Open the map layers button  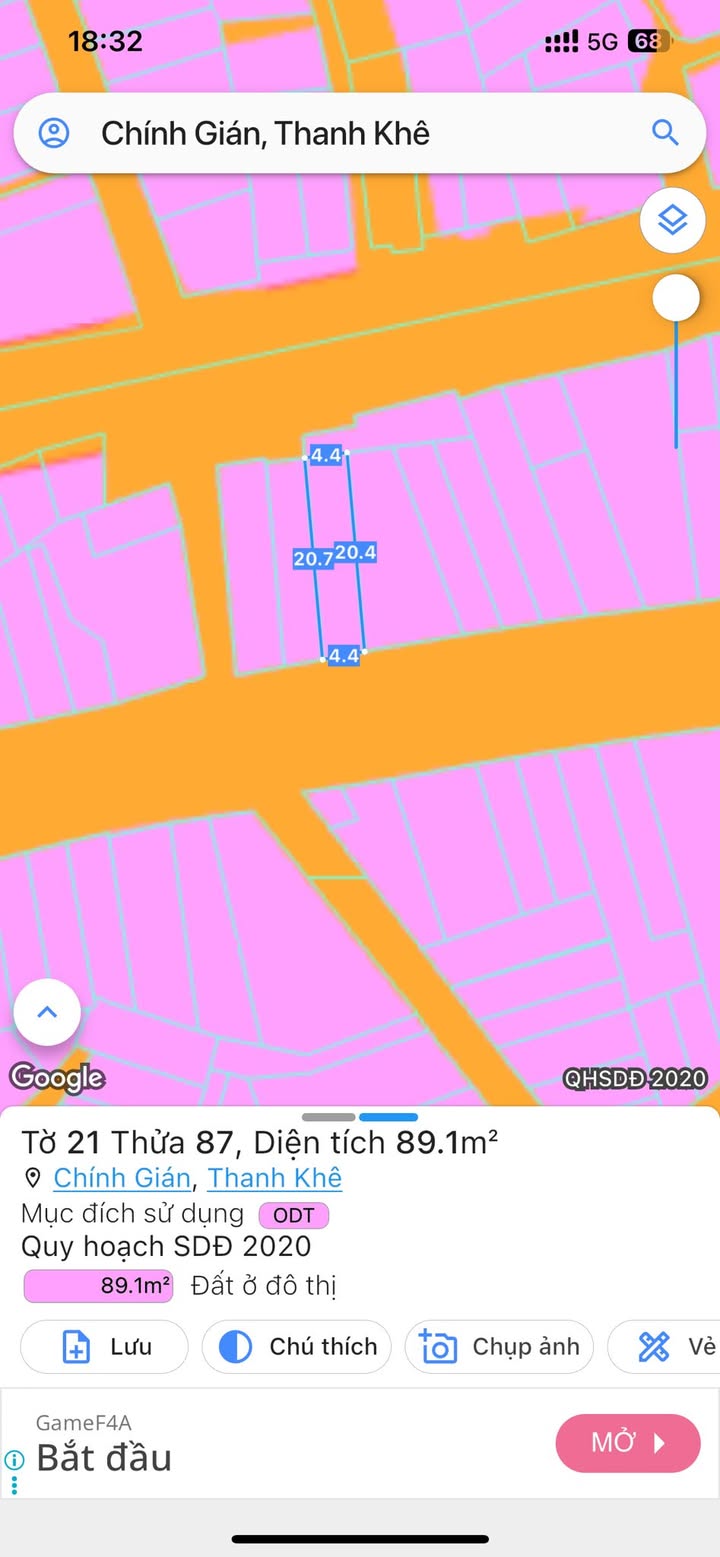coord(672,220)
